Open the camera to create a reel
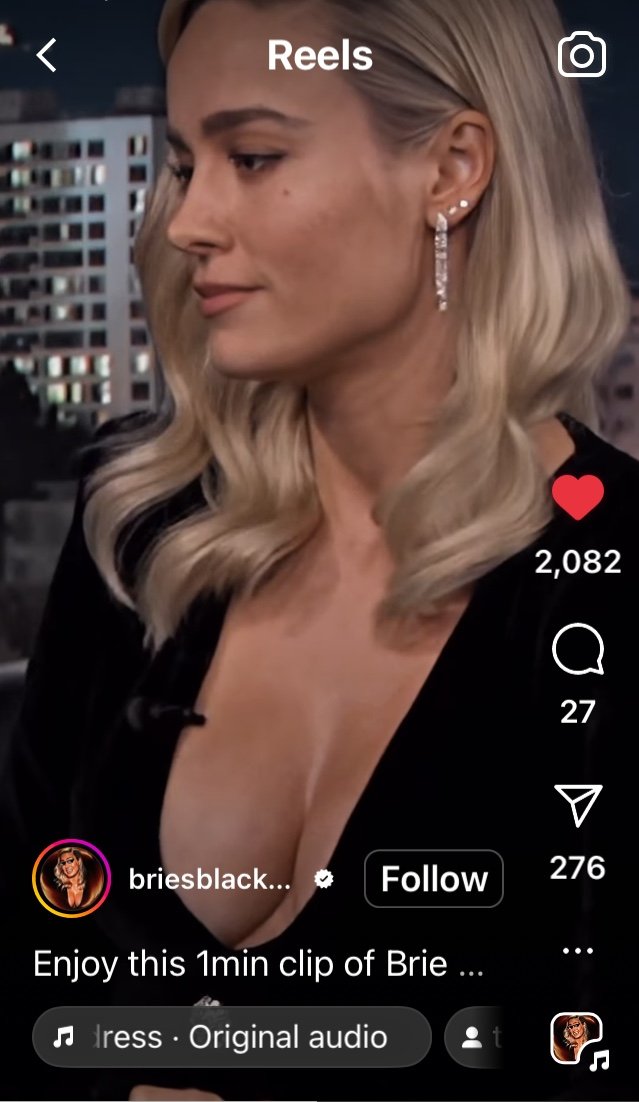The width and height of the screenshot is (639, 1102). click(581, 55)
